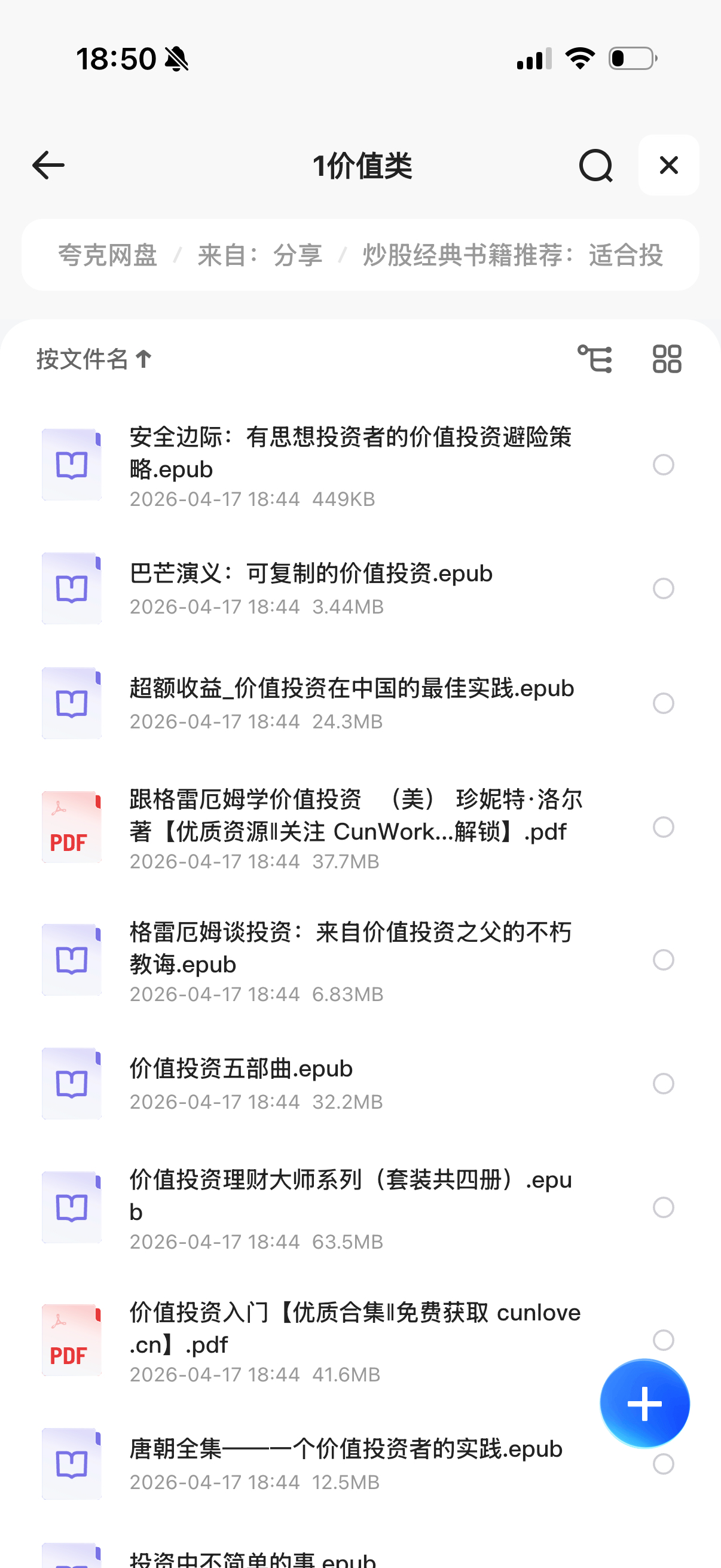The width and height of the screenshot is (721, 1568).
Task: Close the folder view with X
Action: click(x=668, y=166)
